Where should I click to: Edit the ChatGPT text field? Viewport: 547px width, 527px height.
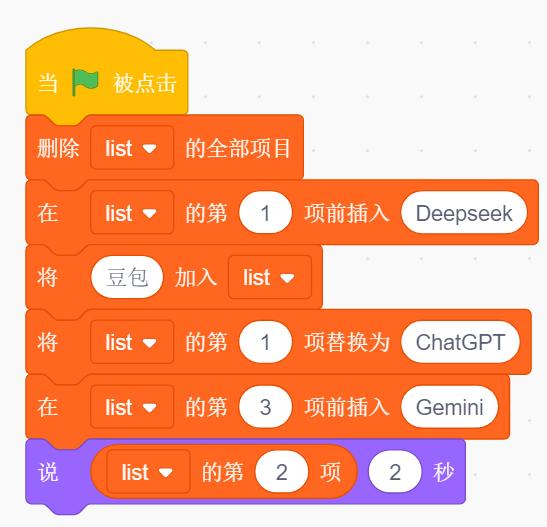tap(460, 342)
